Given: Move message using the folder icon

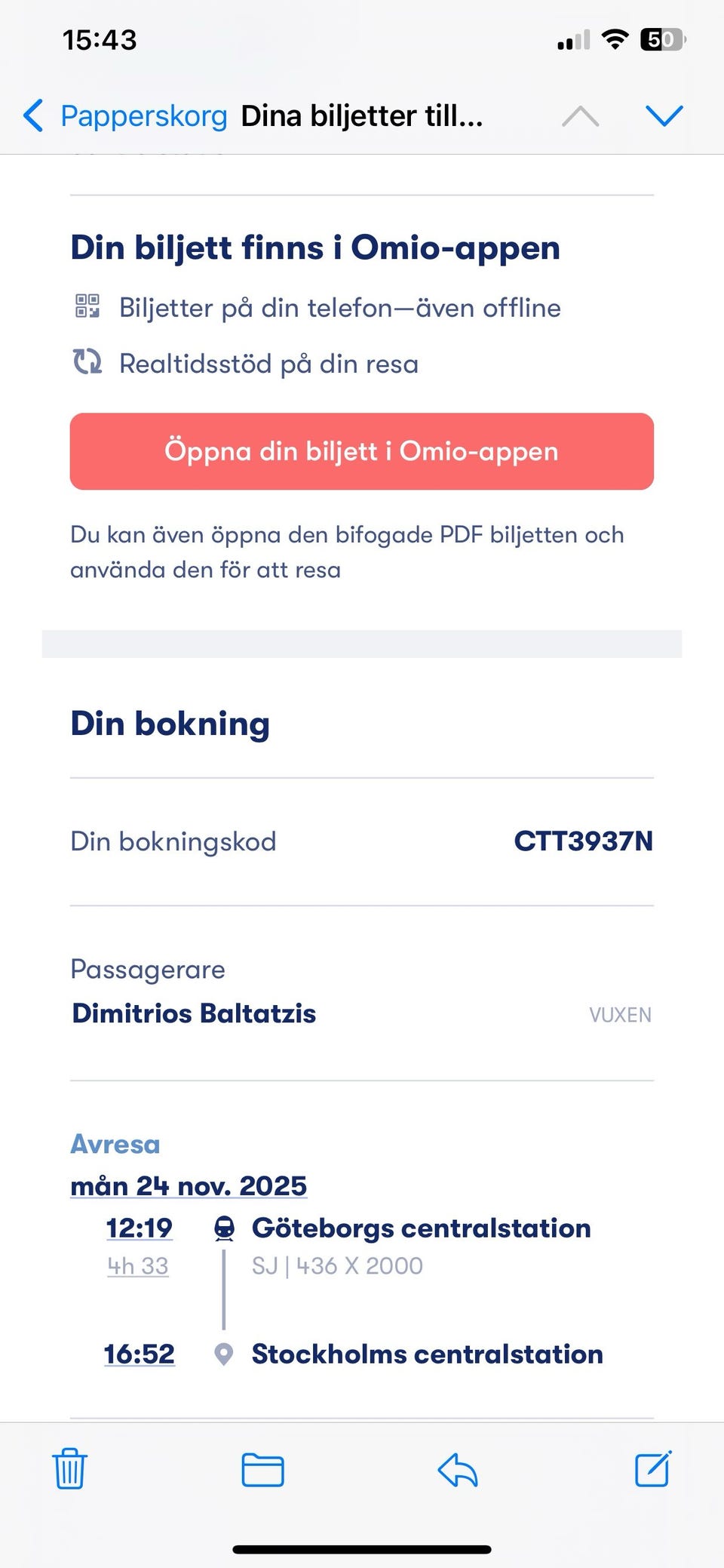Looking at the screenshot, I should click(262, 1469).
